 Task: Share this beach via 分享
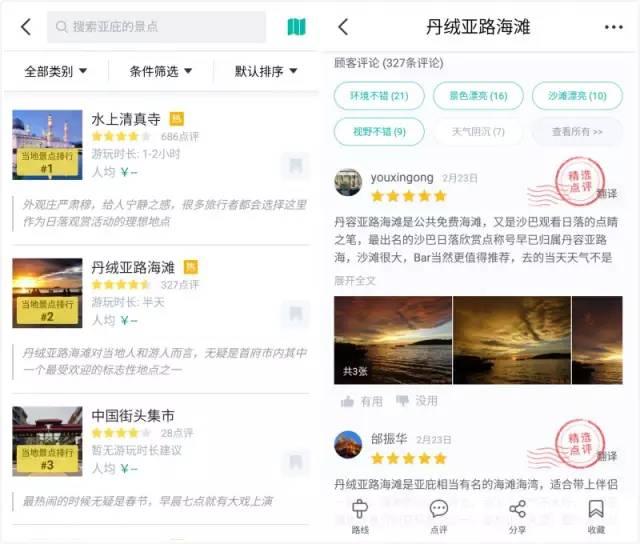point(517,516)
